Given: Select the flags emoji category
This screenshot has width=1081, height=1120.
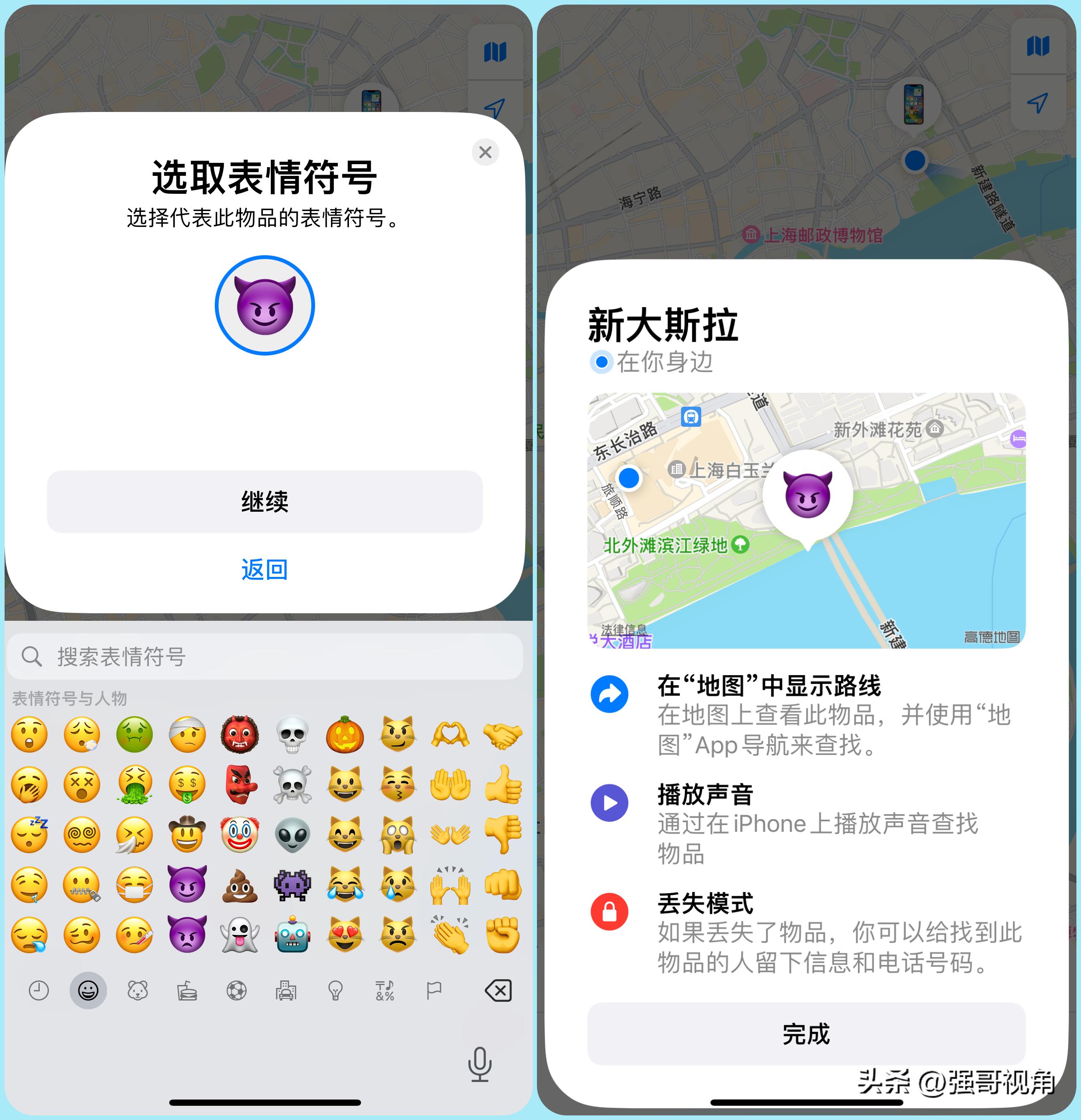Looking at the screenshot, I should click(434, 991).
